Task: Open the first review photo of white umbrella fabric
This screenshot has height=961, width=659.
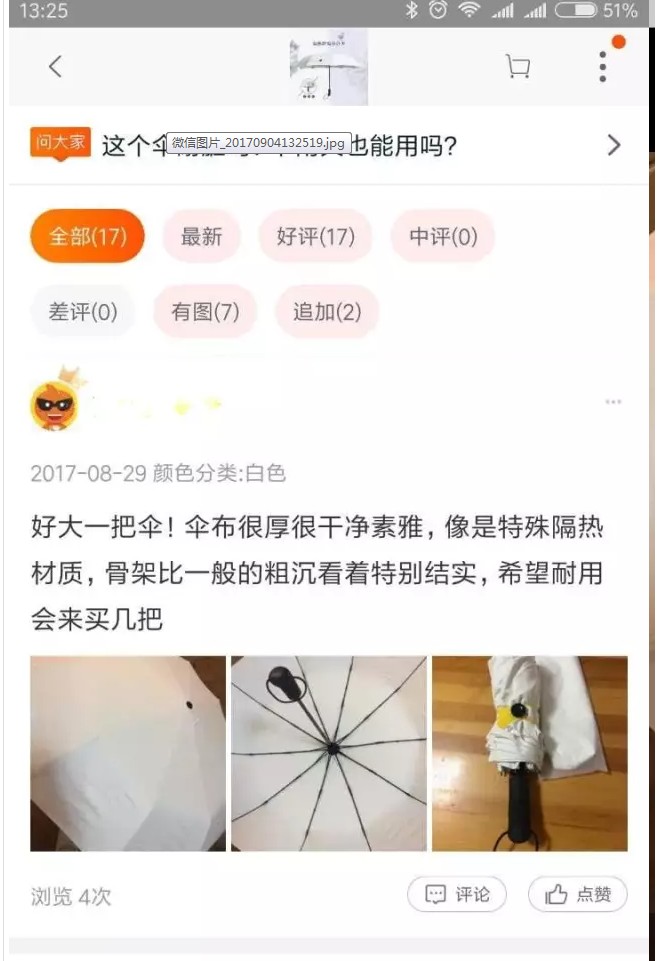Action: [x=128, y=754]
